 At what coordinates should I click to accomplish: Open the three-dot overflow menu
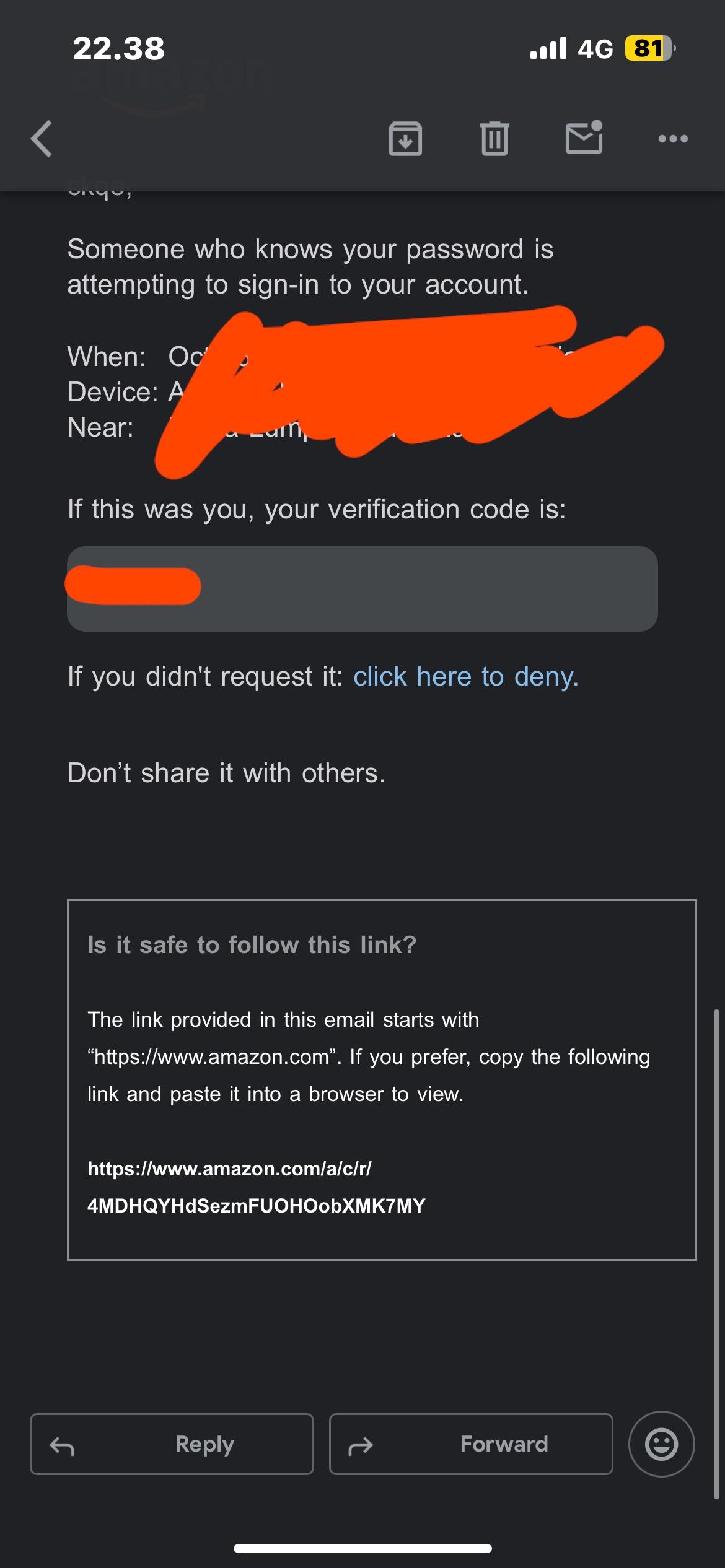(x=673, y=139)
